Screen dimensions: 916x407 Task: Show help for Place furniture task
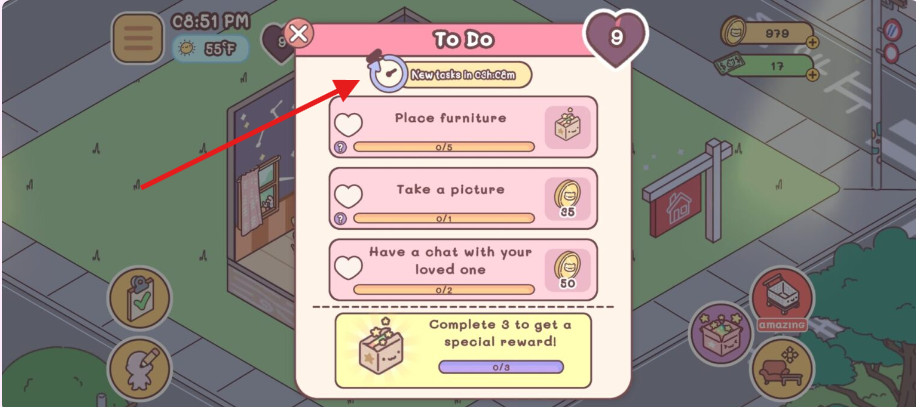click(x=340, y=147)
